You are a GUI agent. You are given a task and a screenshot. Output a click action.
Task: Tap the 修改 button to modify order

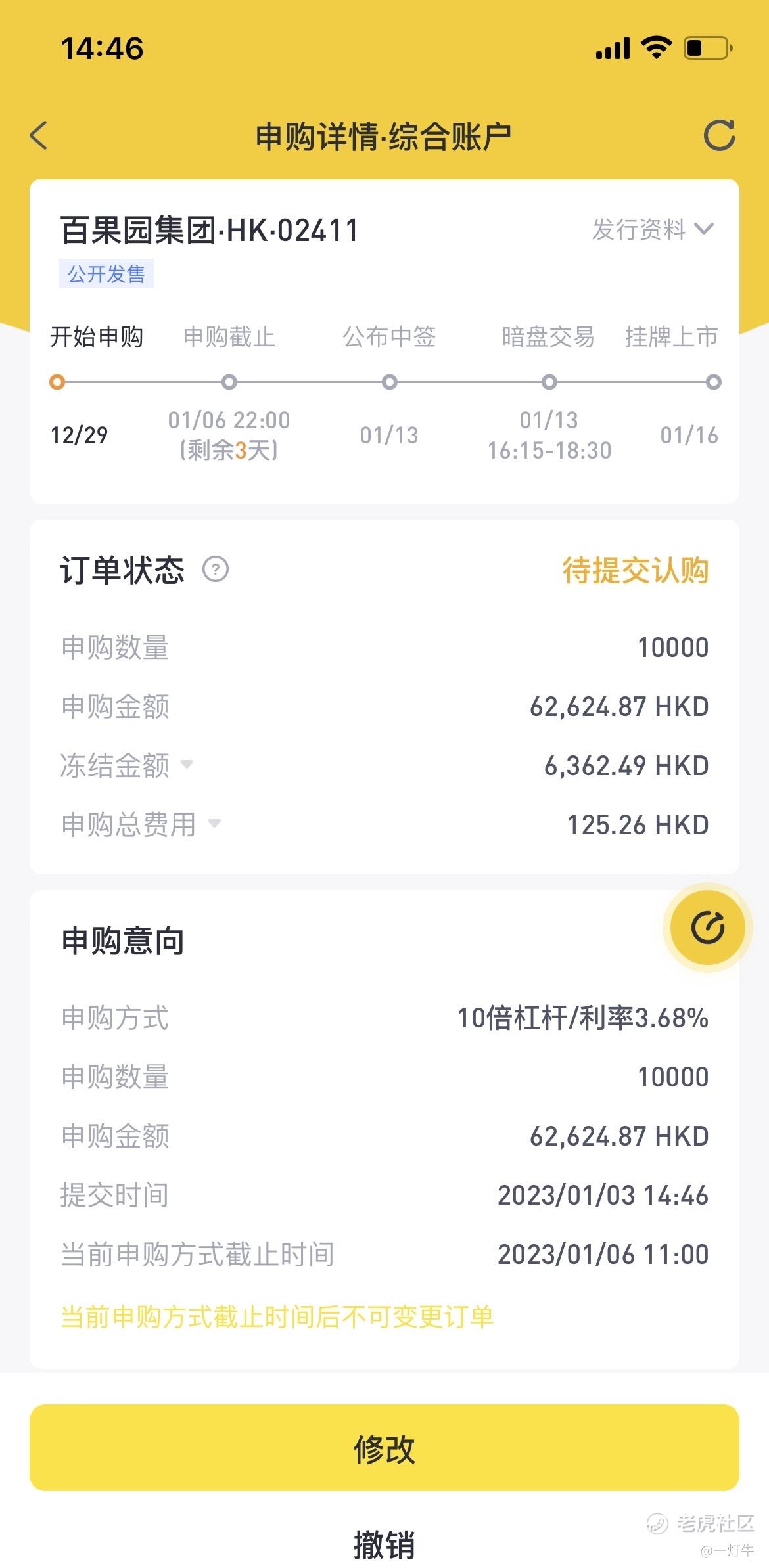384,1448
